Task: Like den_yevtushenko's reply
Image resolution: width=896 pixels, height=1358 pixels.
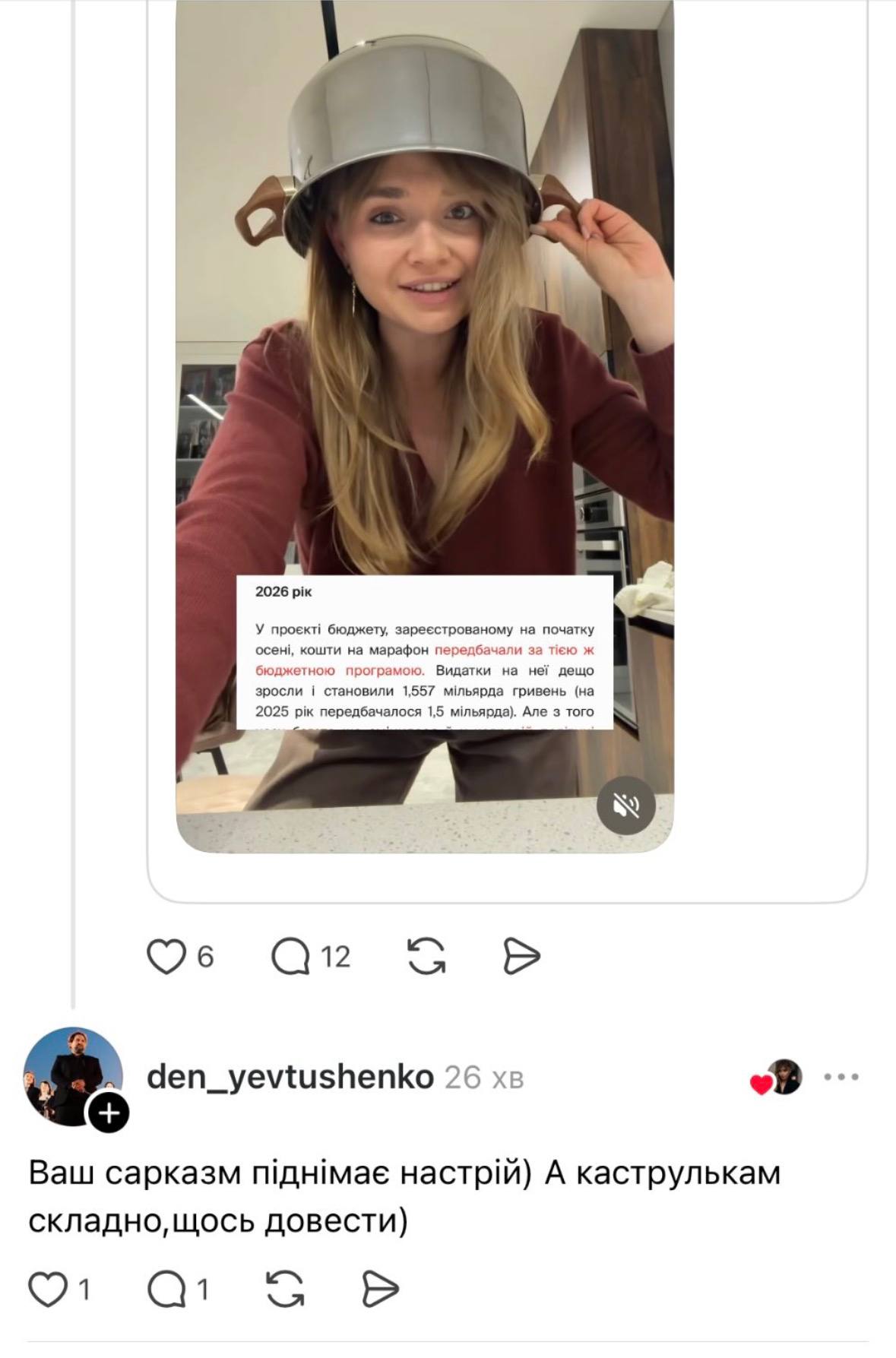Action: tap(47, 1290)
